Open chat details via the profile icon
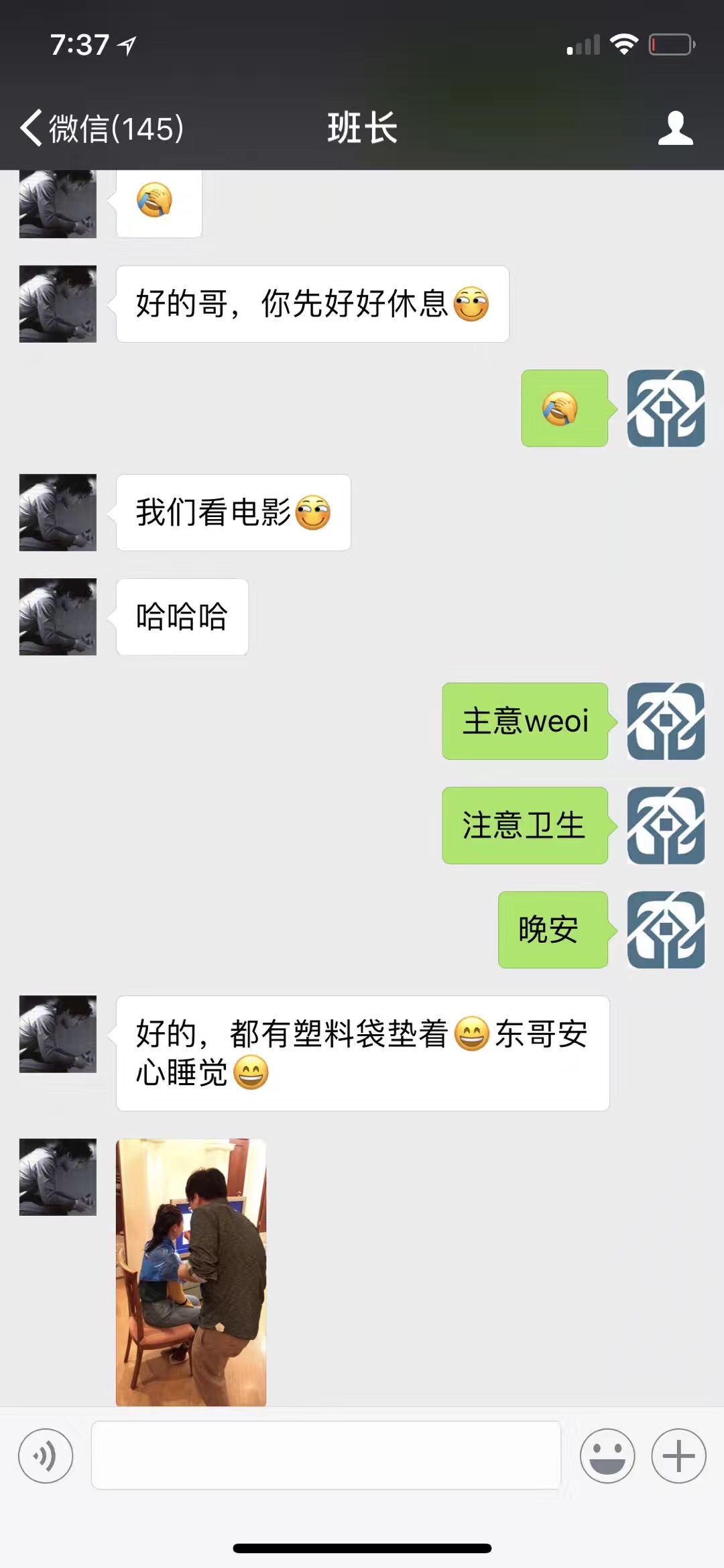This screenshot has width=724, height=1568. [675, 127]
